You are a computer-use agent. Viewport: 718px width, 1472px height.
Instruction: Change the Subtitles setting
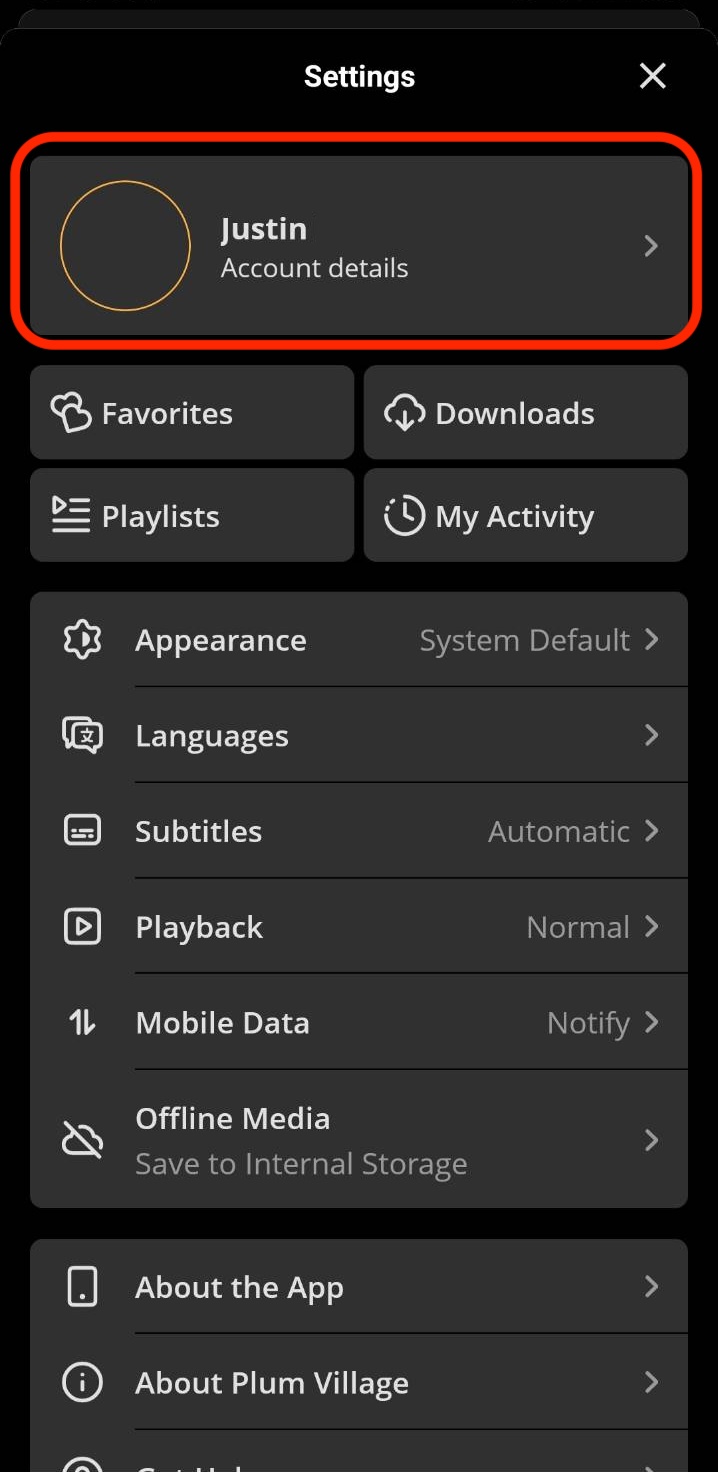(359, 831)
